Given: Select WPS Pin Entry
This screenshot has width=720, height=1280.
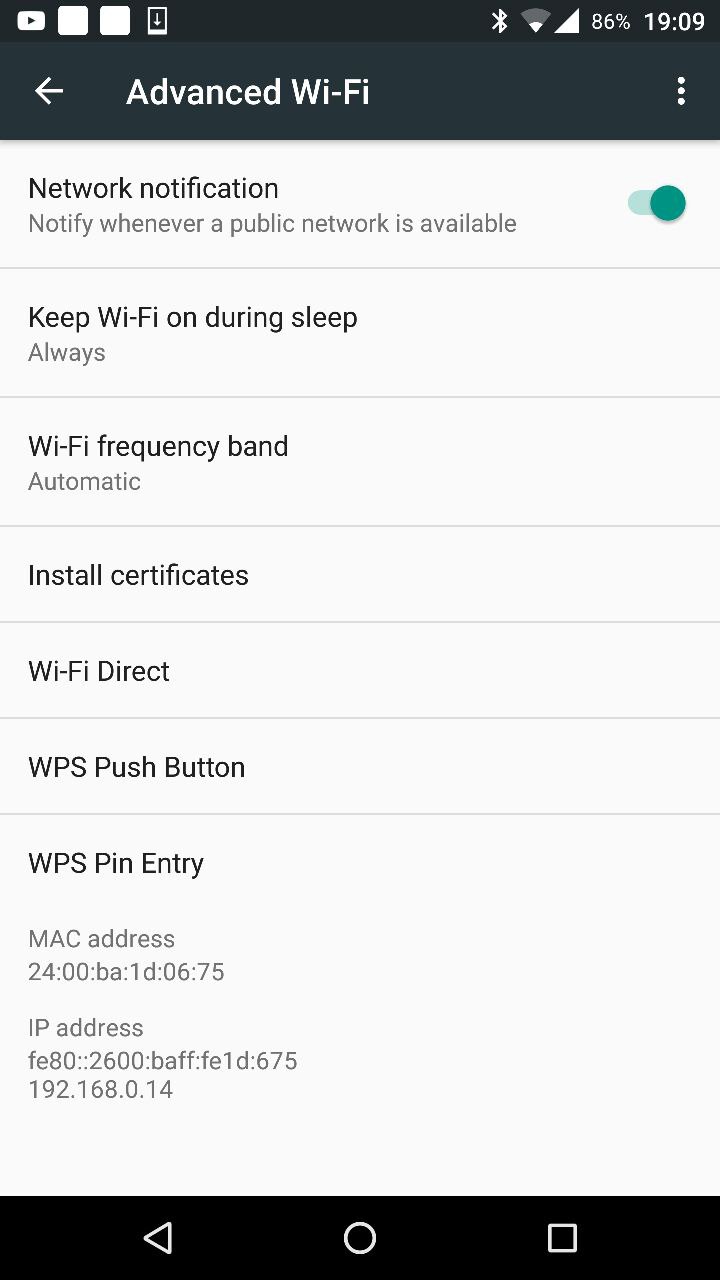Looking at the screenshot, I should click(360, 863).
